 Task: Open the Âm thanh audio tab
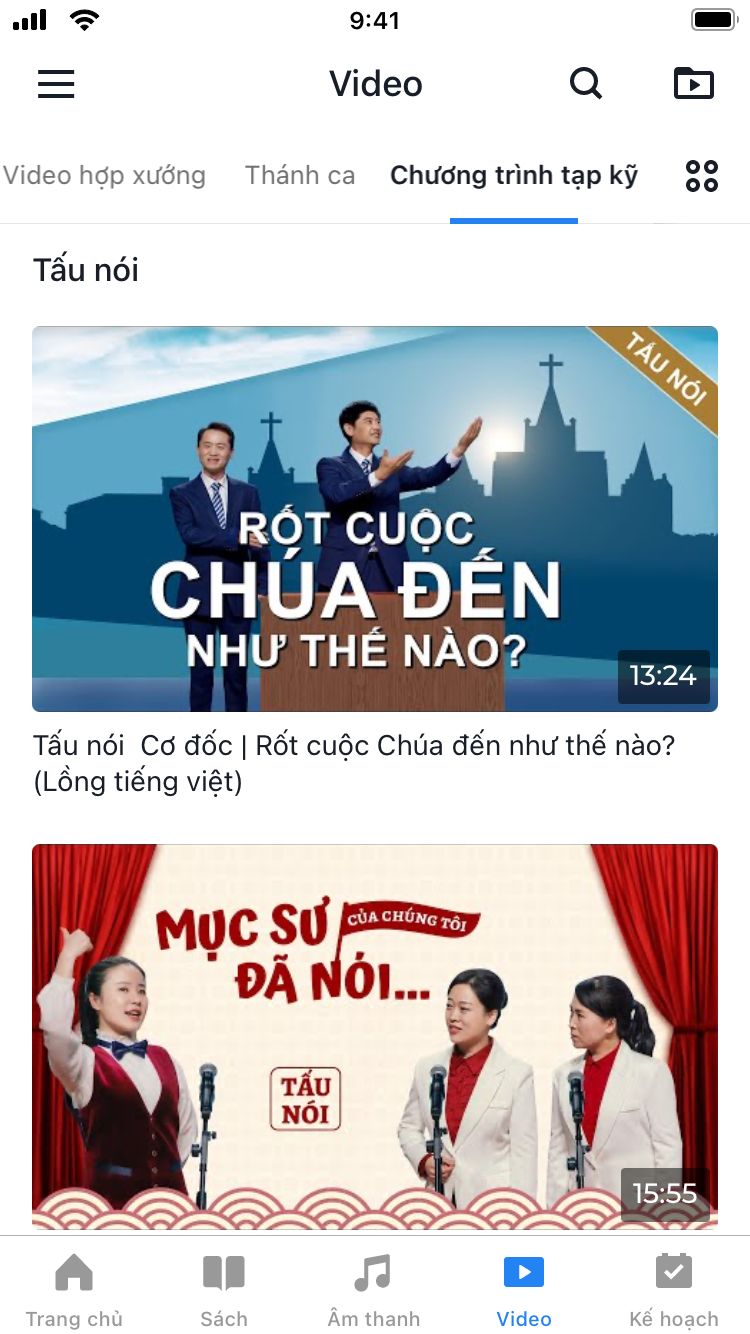click(374, 1288)
